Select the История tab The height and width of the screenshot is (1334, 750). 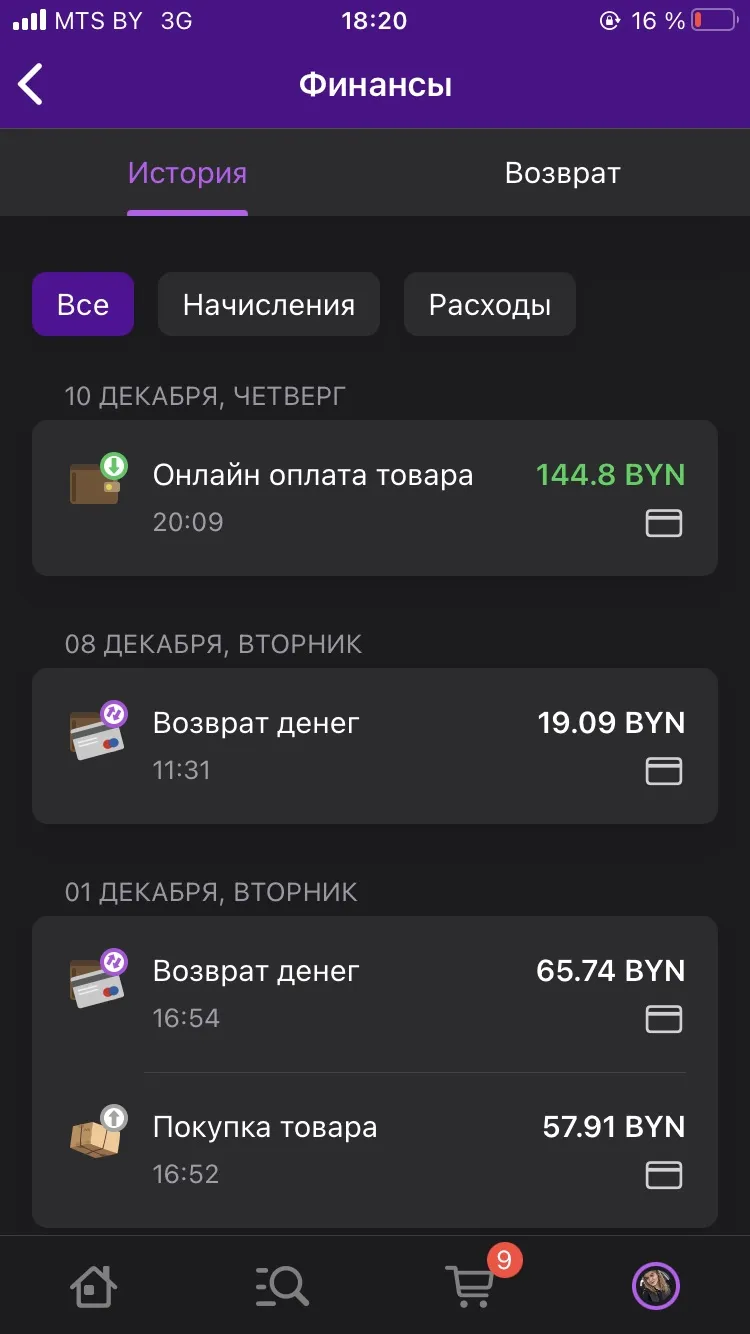click(187, 173)
